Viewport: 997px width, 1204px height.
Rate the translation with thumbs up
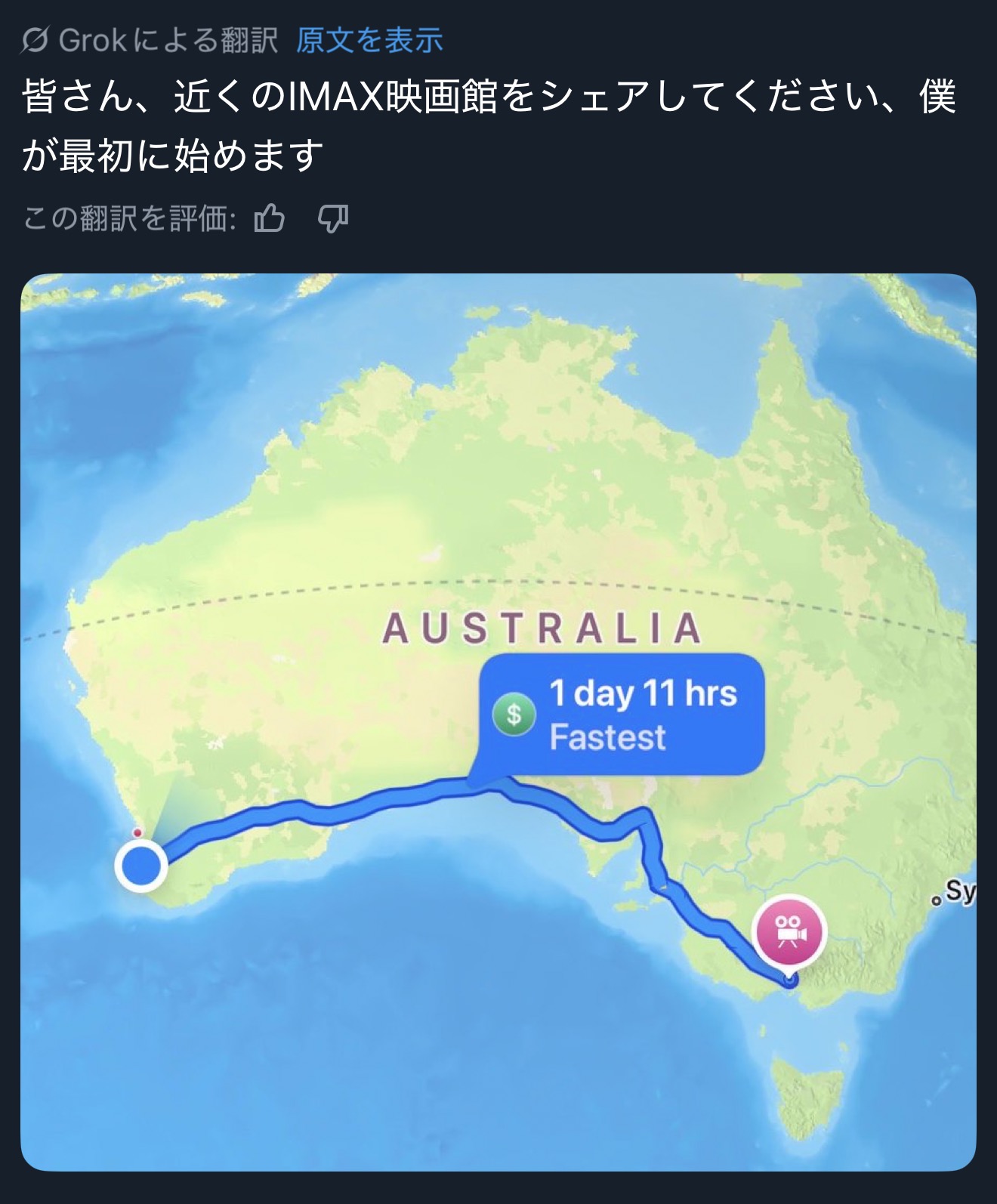coord(270,219)
